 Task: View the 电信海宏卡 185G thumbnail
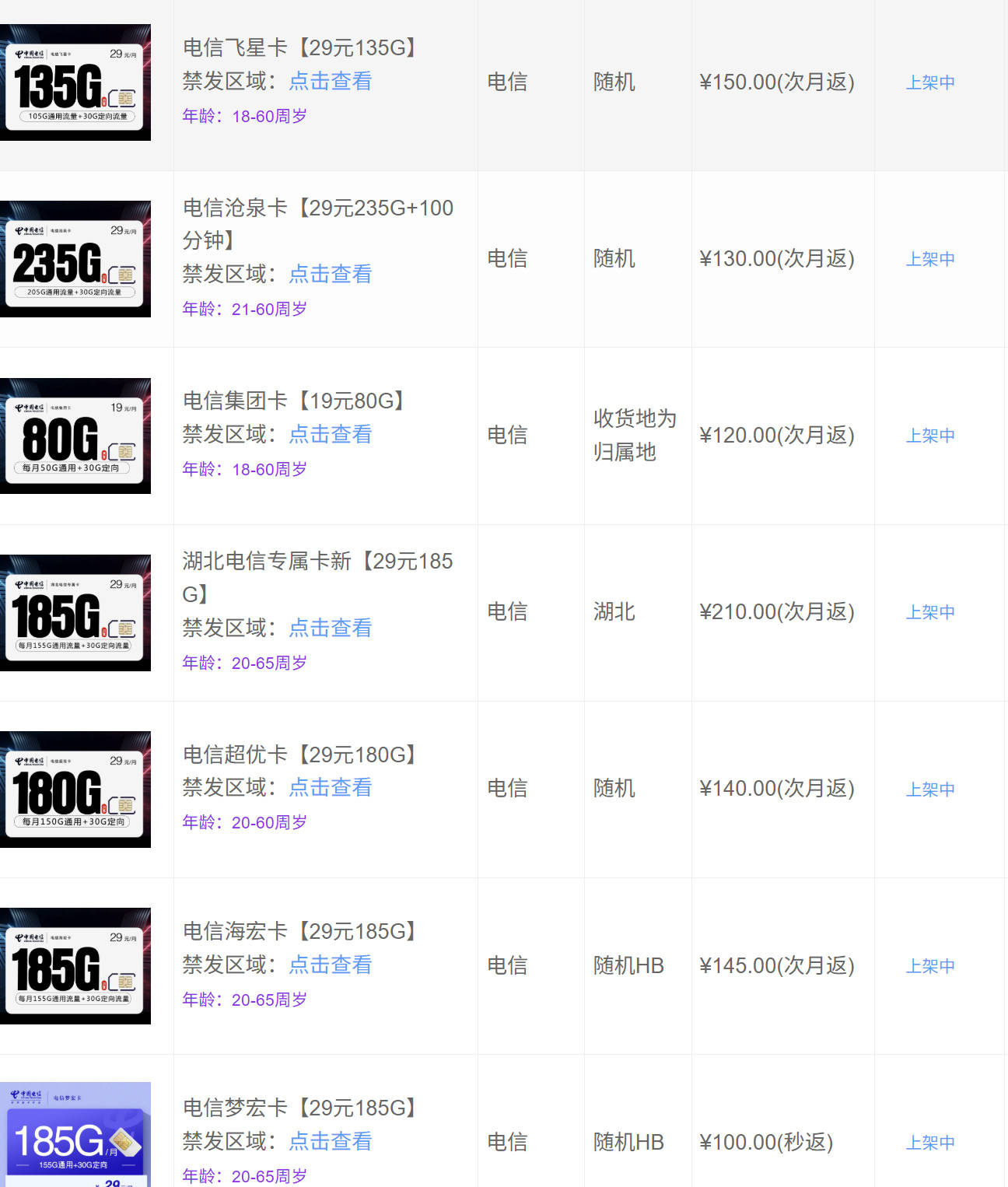[x=75, y=965]
